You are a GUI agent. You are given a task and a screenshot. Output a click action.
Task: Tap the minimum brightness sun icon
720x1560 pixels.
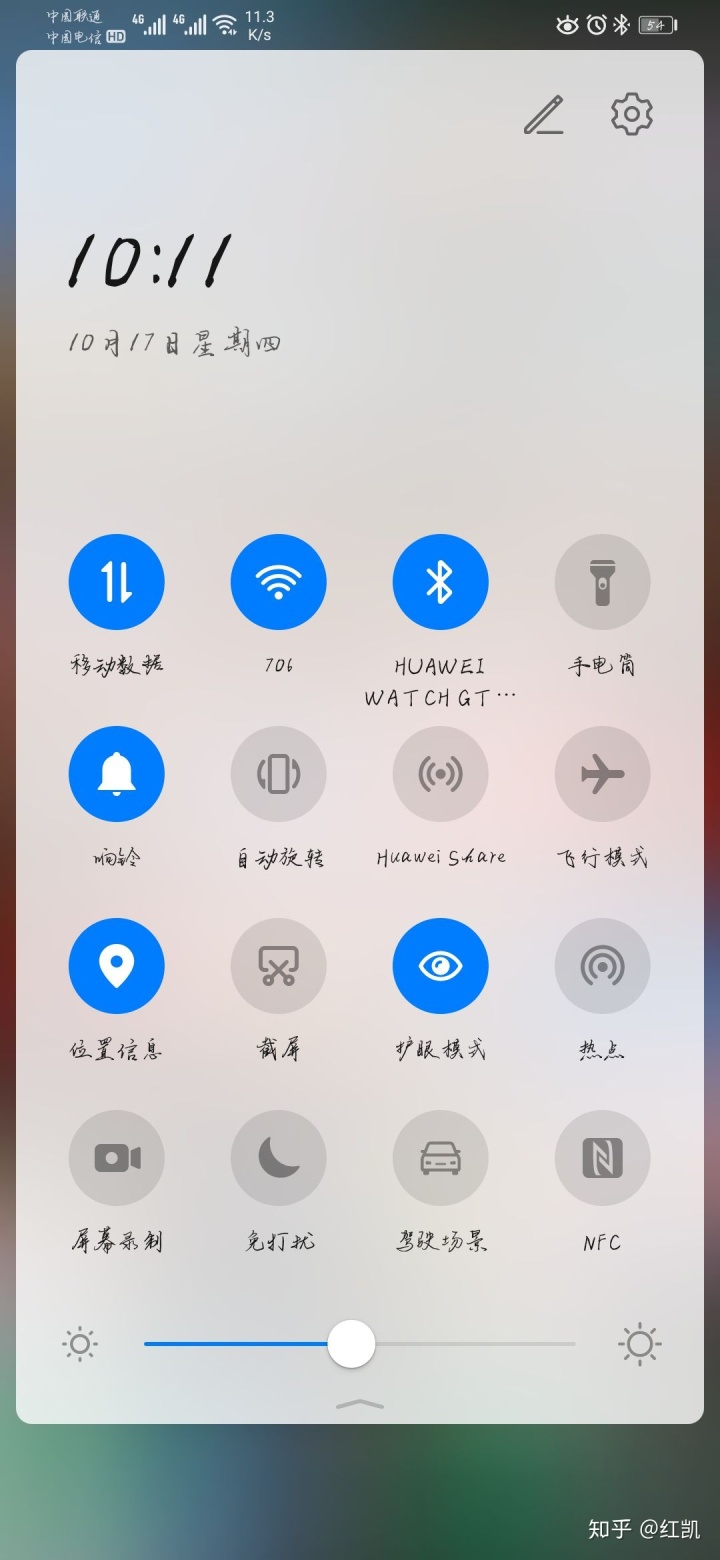(80, 1344)
